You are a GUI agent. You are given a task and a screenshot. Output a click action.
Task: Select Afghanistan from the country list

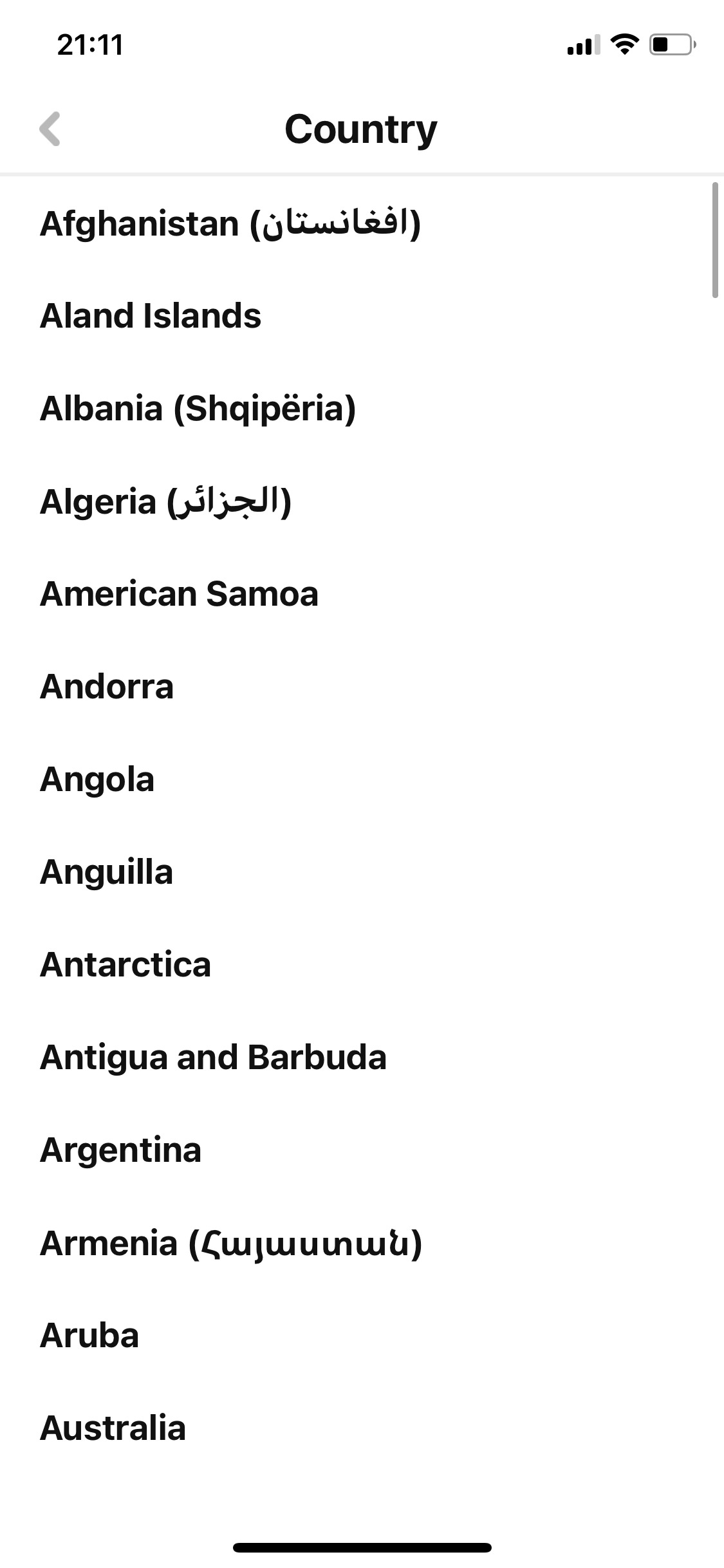pos(230,224)
